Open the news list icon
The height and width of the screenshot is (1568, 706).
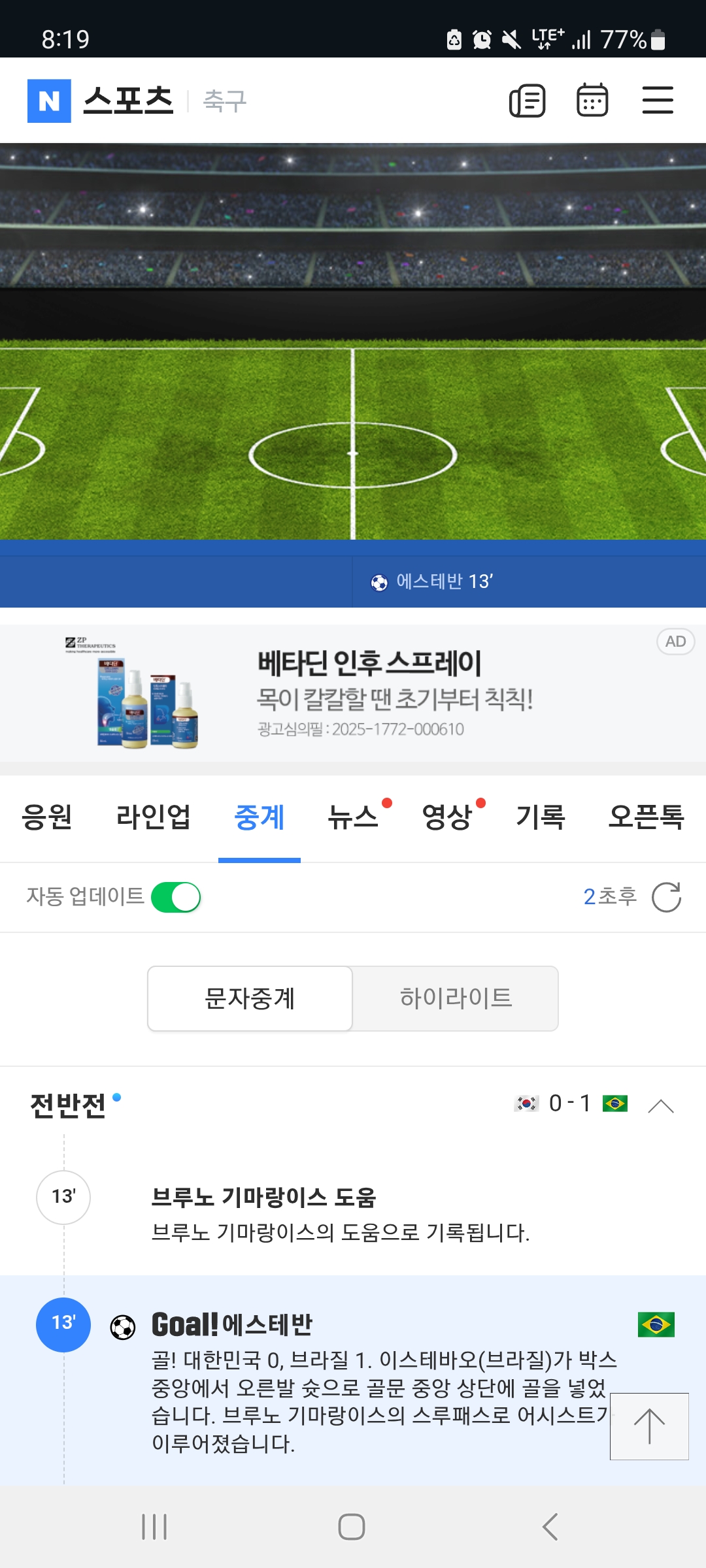point(527,101)
